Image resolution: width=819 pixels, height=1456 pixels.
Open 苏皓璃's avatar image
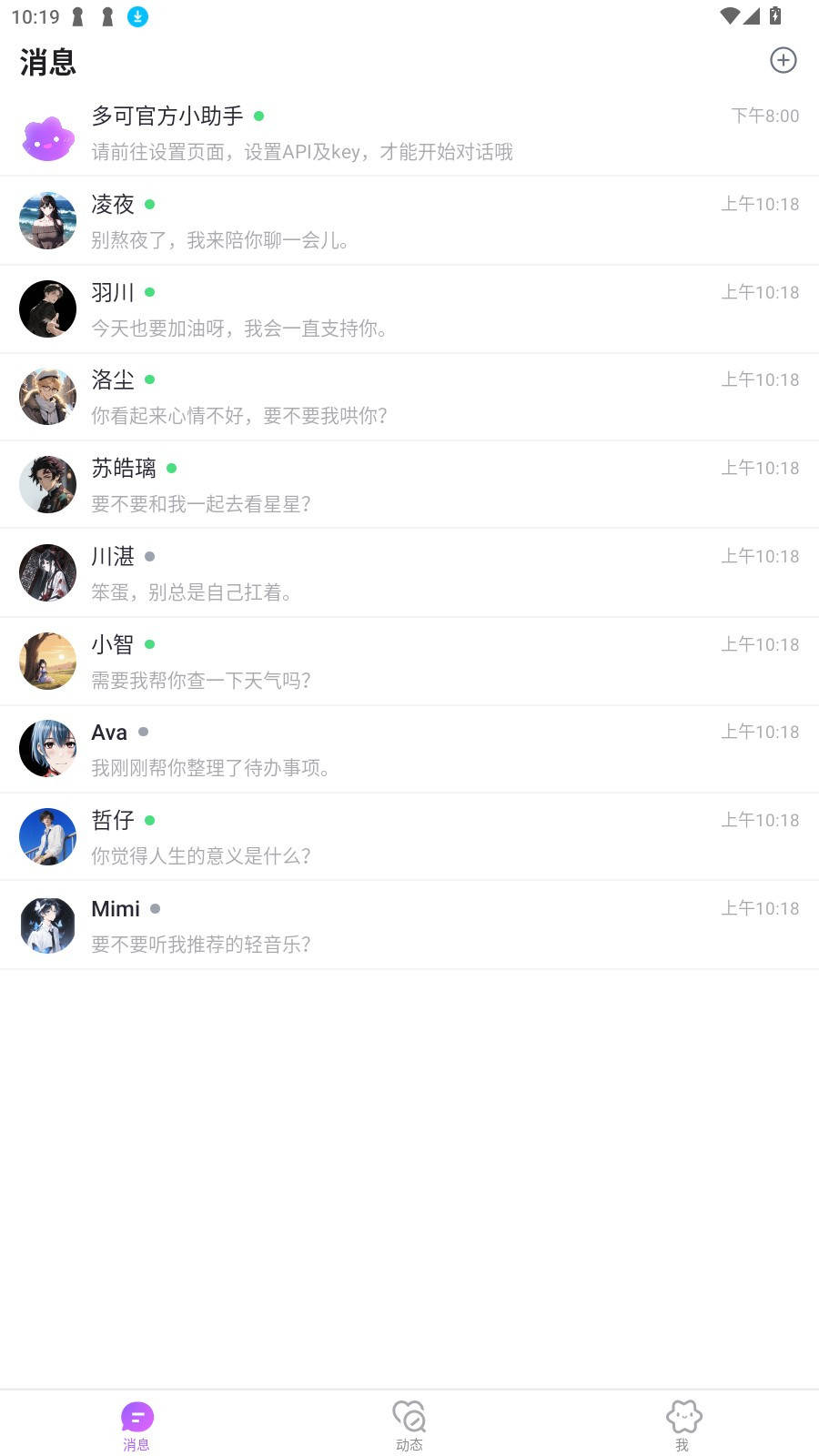click(x=47, y=484)
